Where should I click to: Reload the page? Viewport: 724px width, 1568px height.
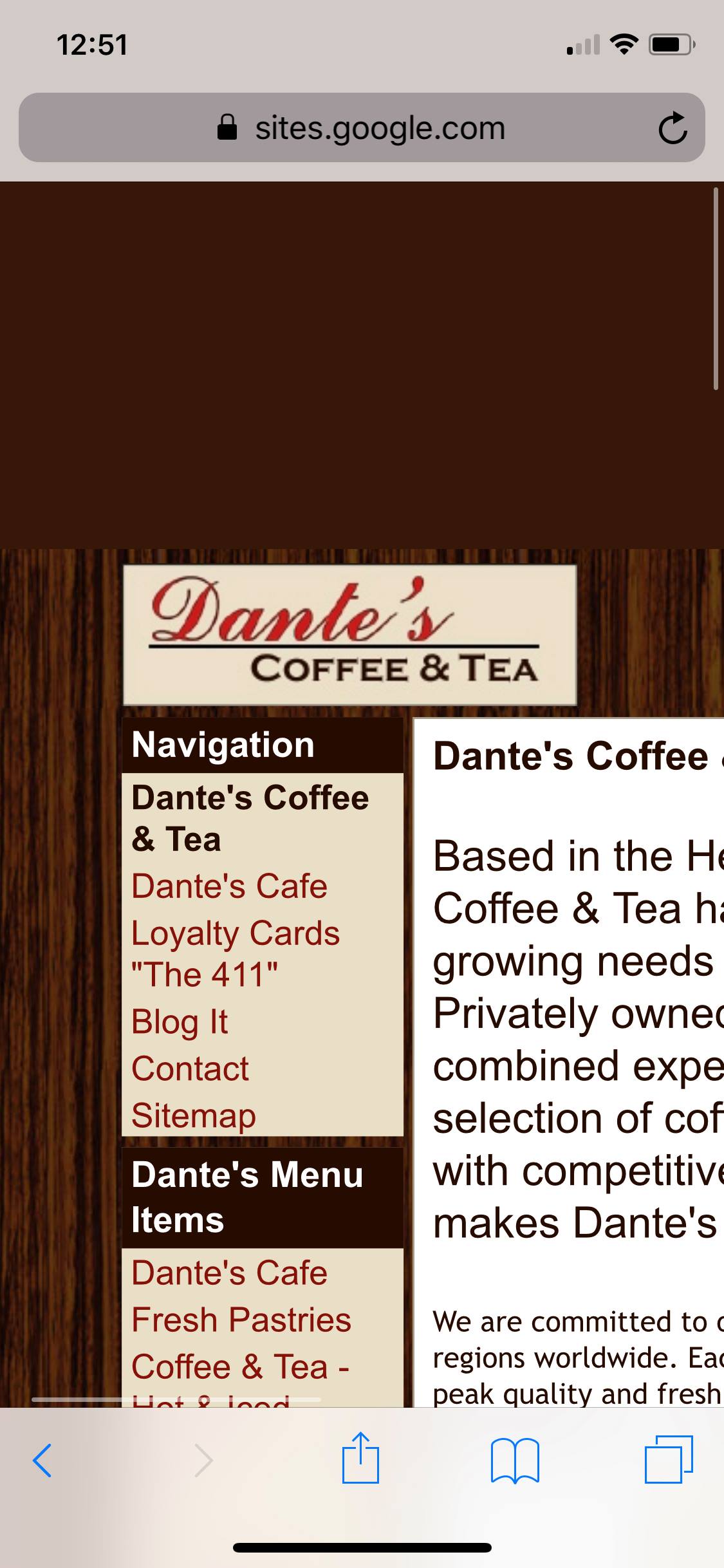point(672,128)
